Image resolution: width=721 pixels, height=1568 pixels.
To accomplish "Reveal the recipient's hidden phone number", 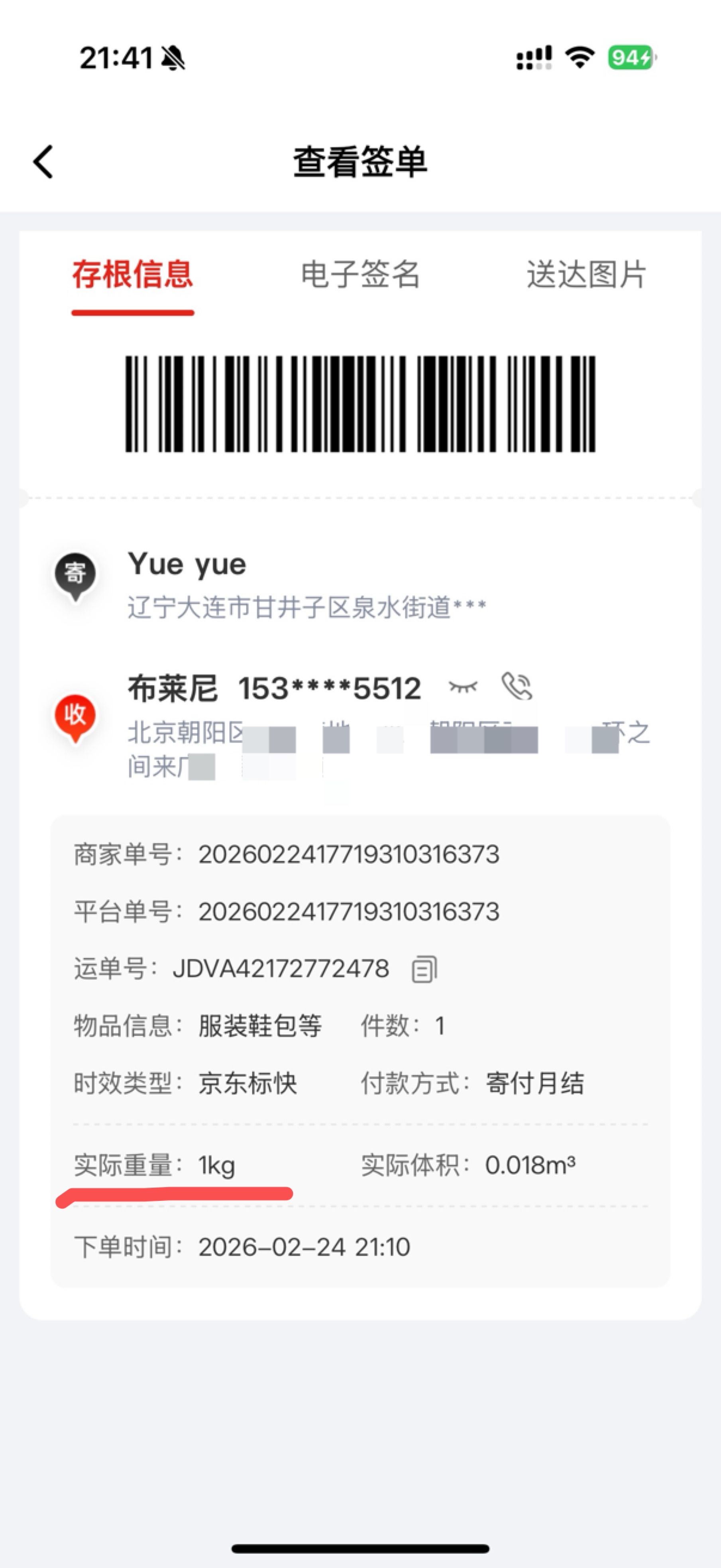I will click(x=463, y=687).
